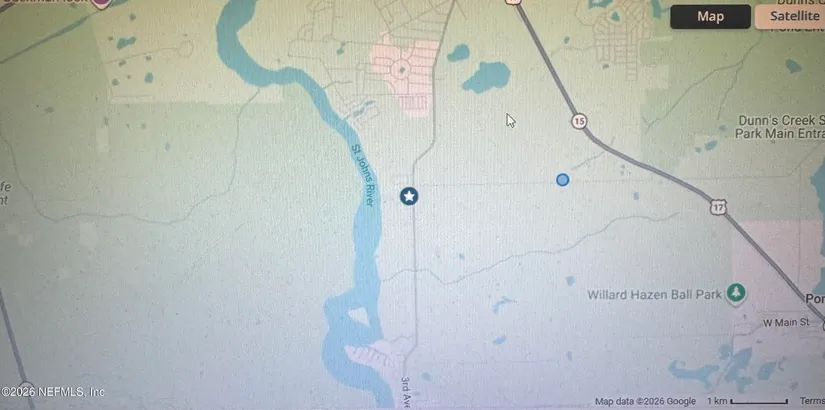This screenshot has height=410, width=825.
Task: Select the star marker by St Johns River
Action: (x=409, y=196)
